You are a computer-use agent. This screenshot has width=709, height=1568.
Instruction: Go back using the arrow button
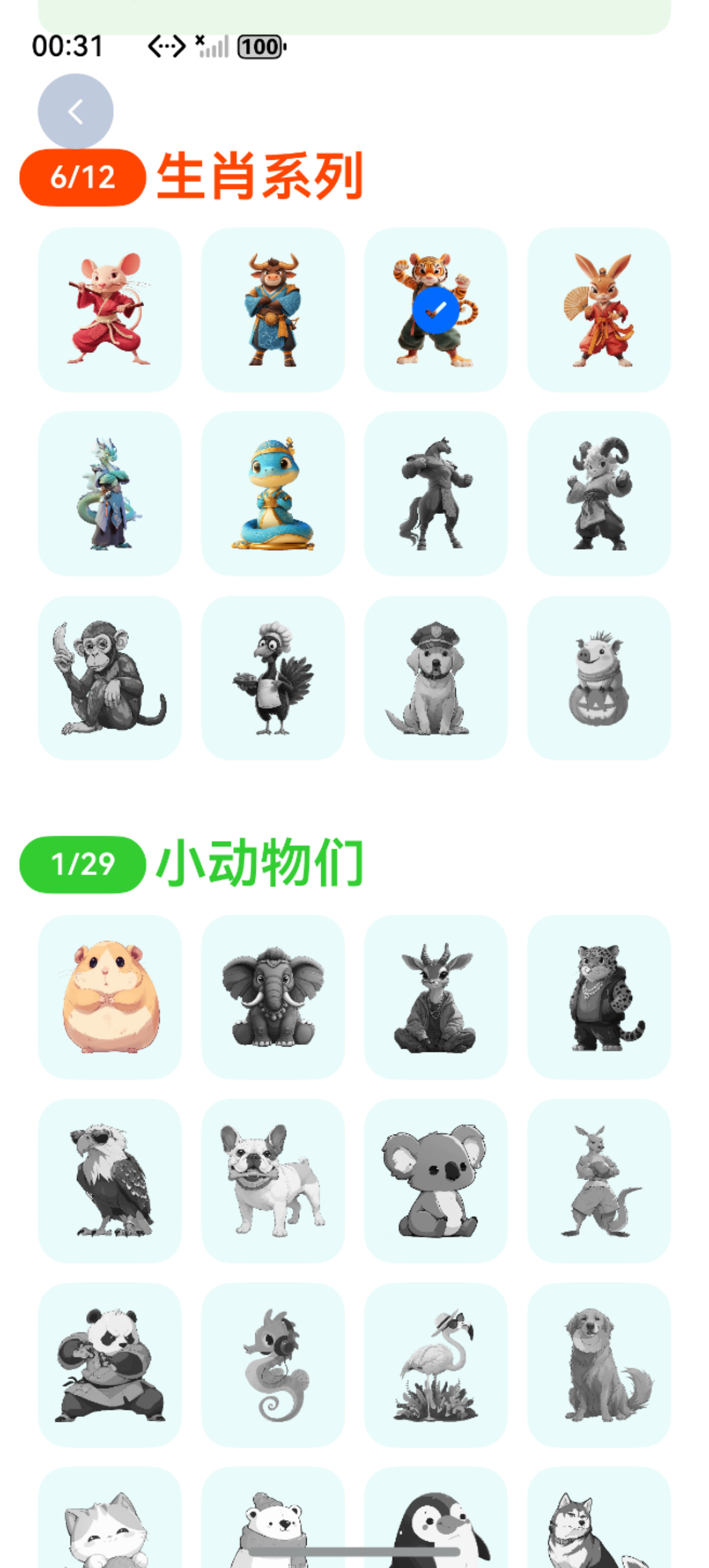[75, 110]
